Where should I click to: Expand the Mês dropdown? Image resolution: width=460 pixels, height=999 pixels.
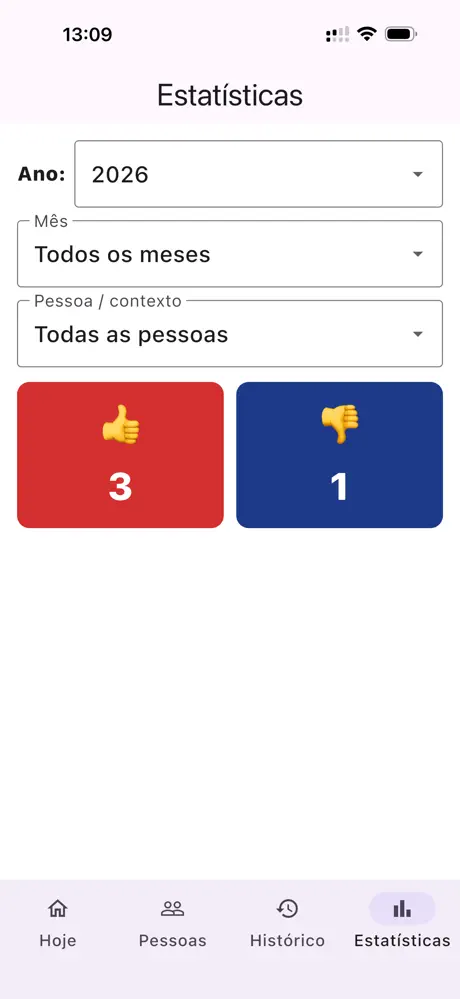pyautogui.click(x=229, y=254)
